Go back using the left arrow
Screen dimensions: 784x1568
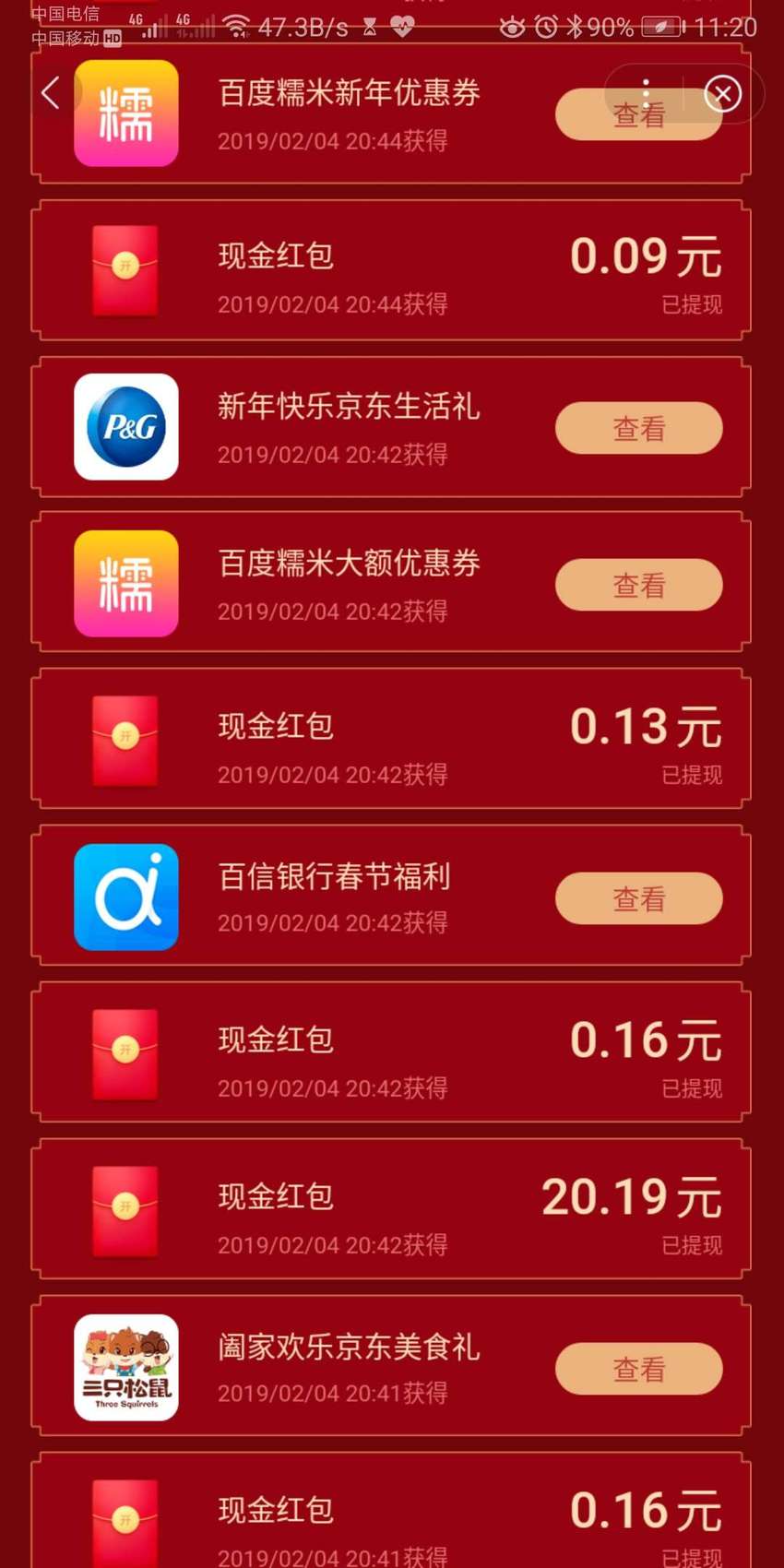(51, 93)
